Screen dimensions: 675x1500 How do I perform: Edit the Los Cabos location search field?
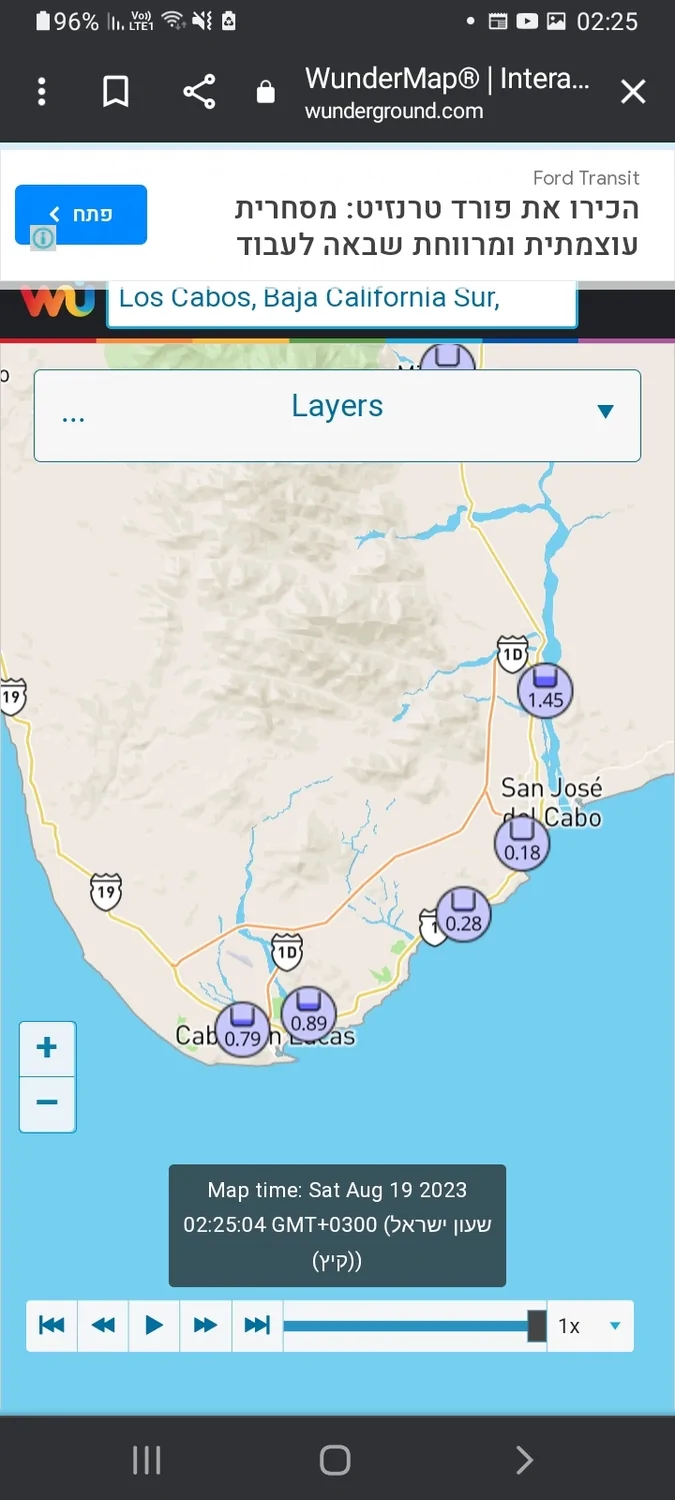click(342, 300)
